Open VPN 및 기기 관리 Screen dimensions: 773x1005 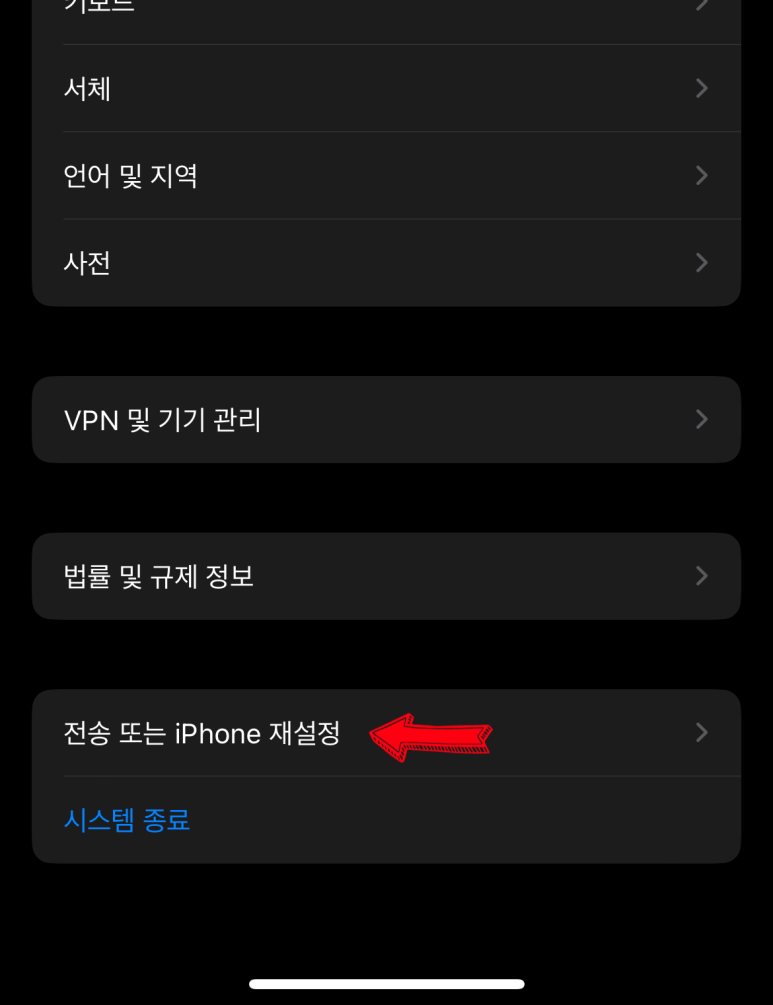(x=386, y=420)
